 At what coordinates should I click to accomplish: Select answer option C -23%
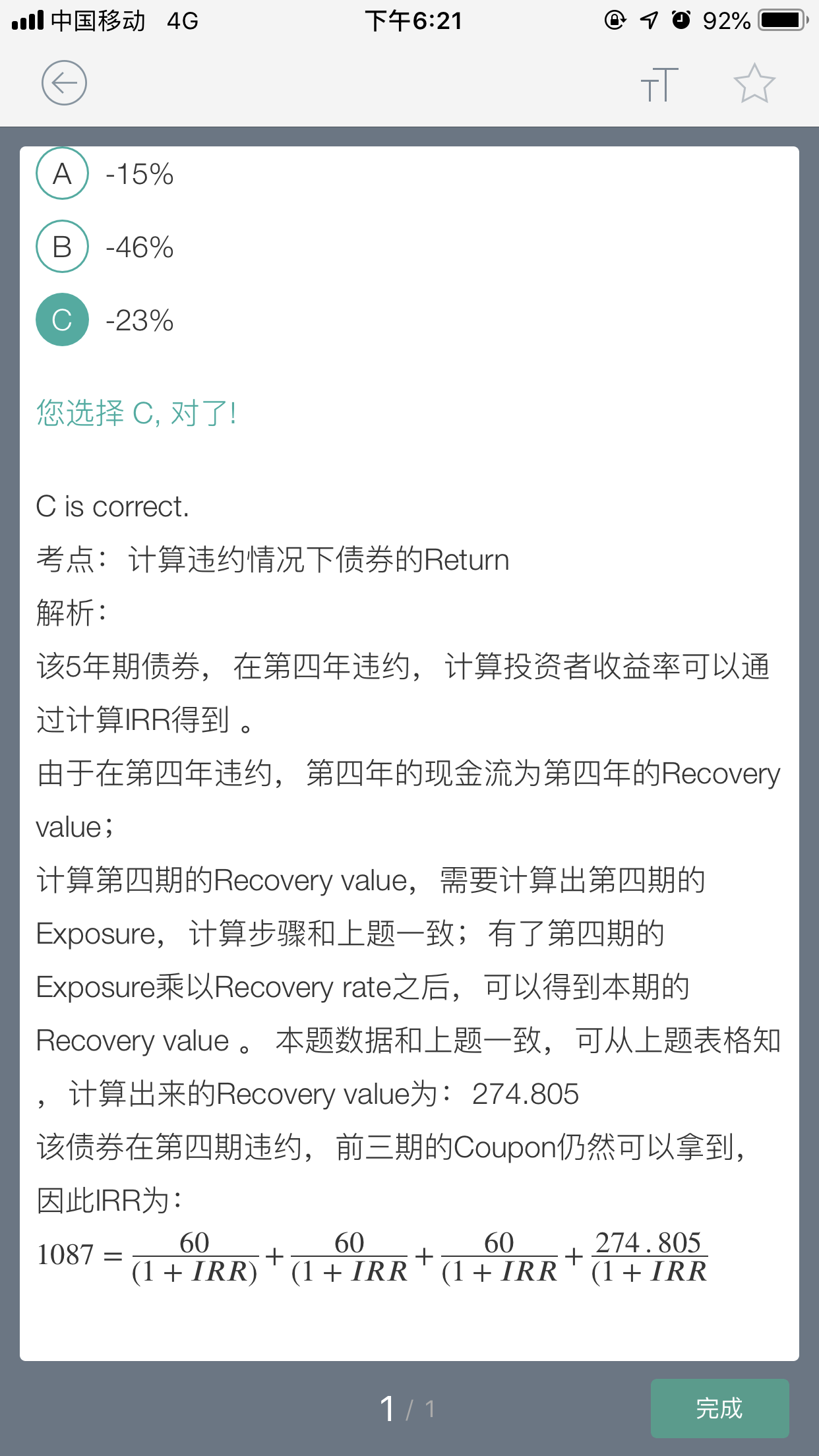[62, 320]
